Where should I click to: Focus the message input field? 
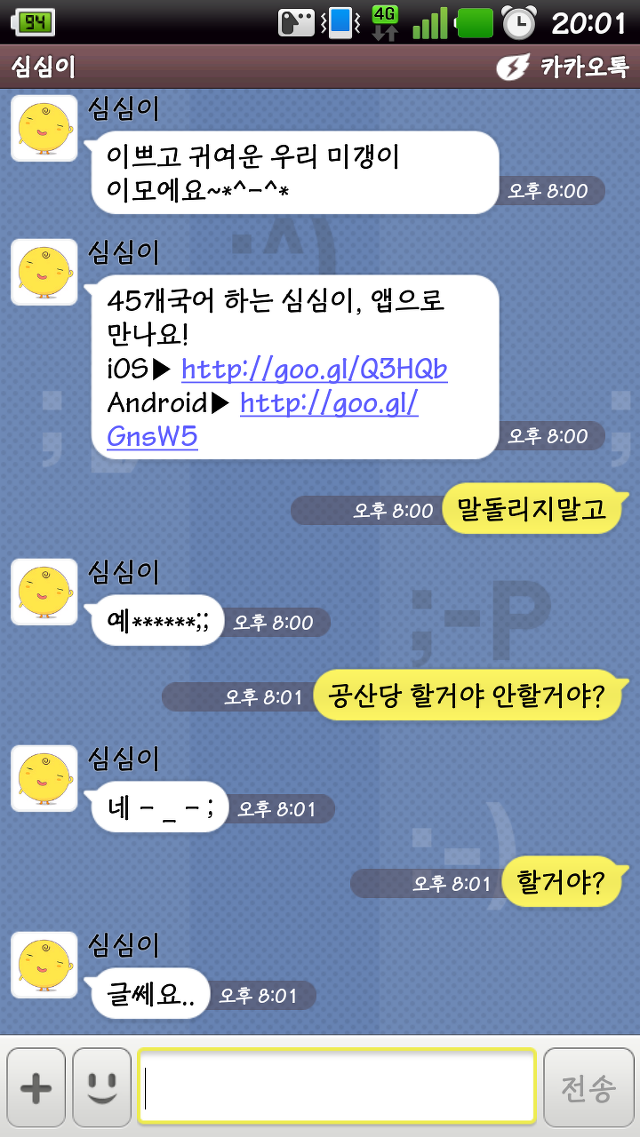337,1087
